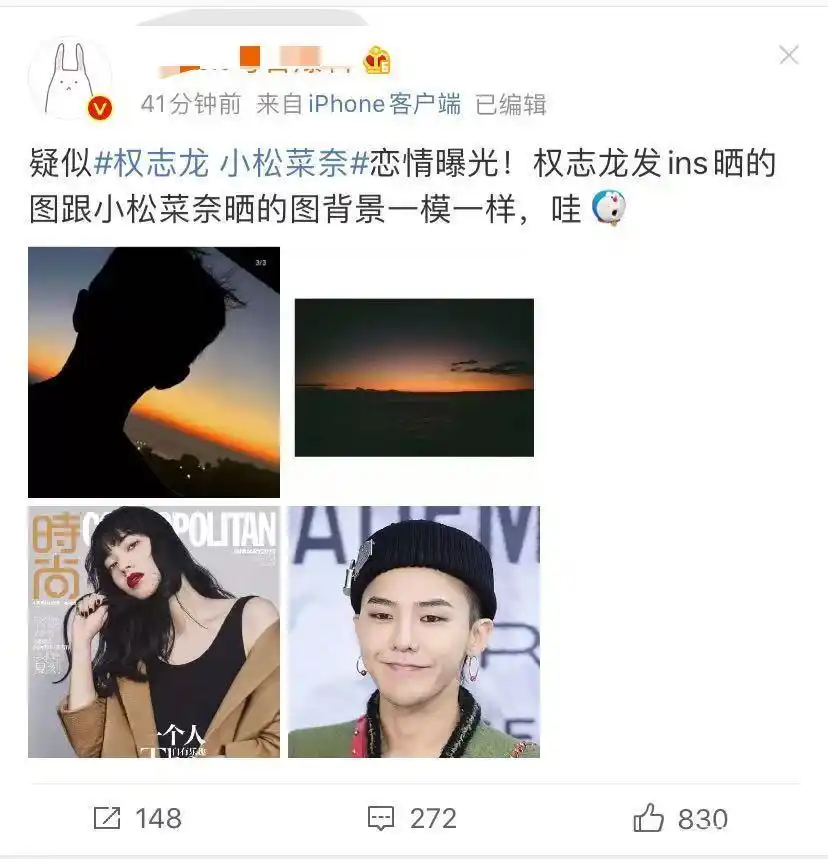Open the photo of the man in black beanie
Screen dimensions: 828x859
tap(414, 634)
